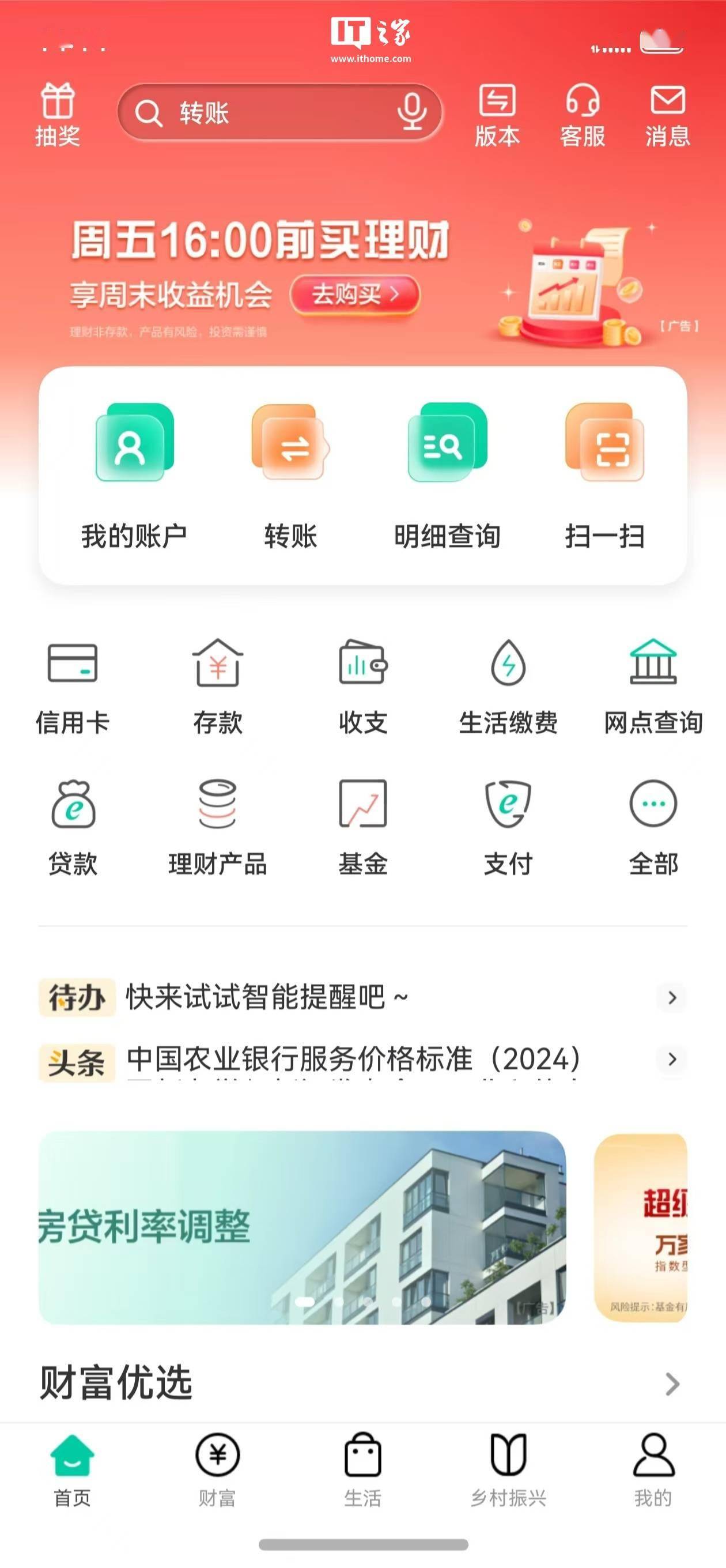Open 明细查询 transaction details
Image resolution: width=726 pixels, height=1568 pixels.
click(x=447, y=475)
